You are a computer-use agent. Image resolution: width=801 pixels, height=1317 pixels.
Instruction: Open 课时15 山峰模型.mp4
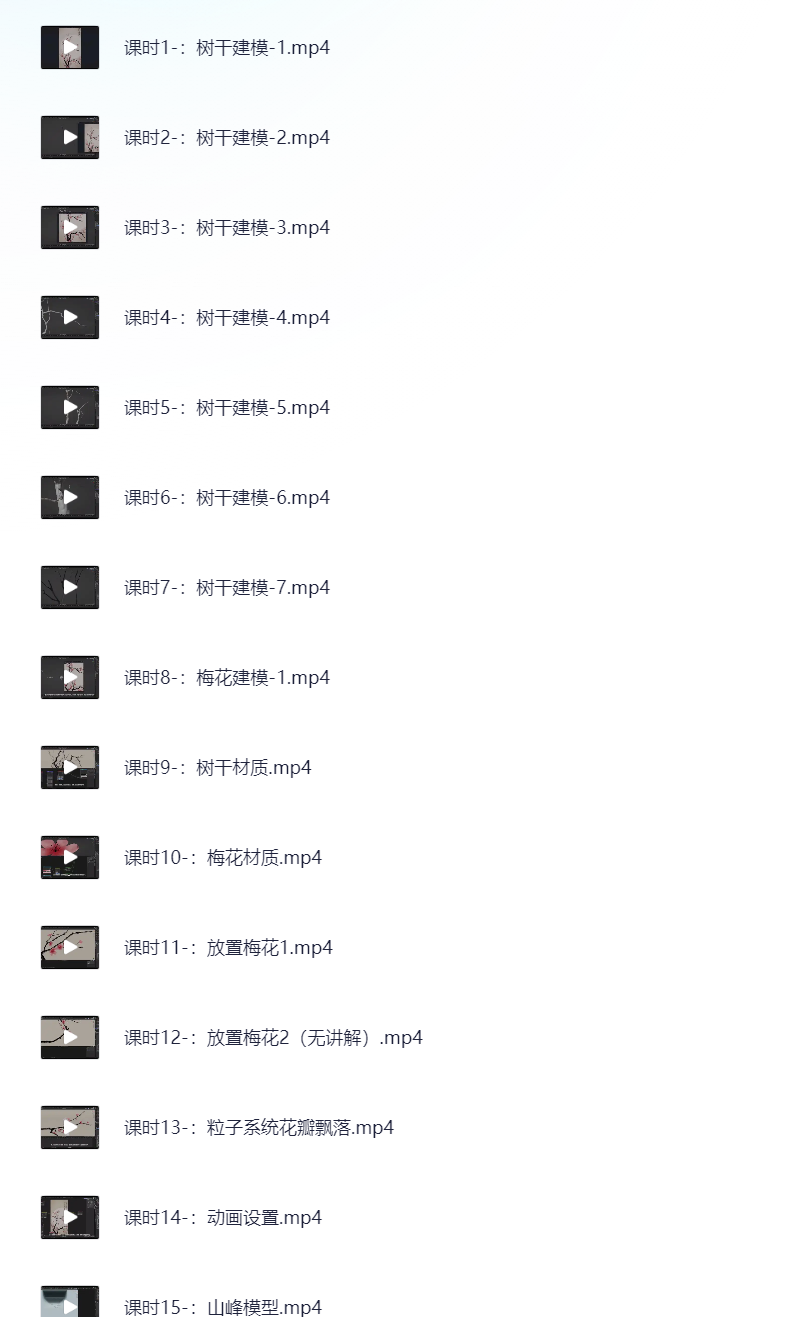pyautogui.click(x=223, y=1307)
